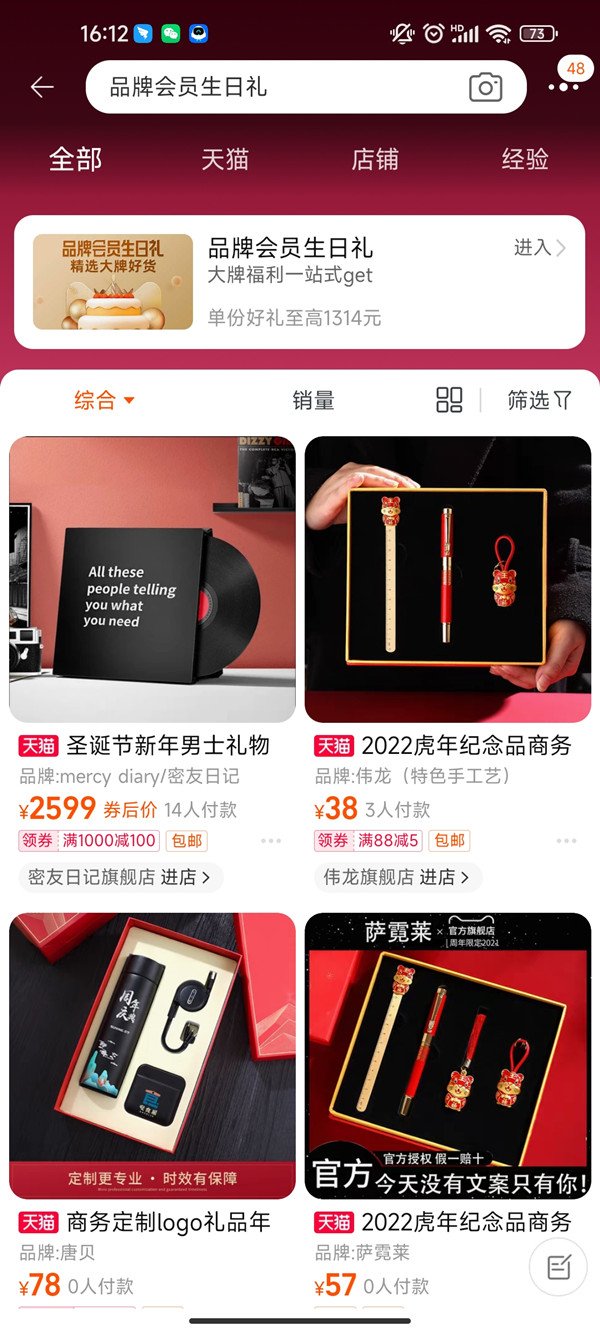Visit the 伟龙旗舰店 store
The image size is (600, 1333).
398,877
